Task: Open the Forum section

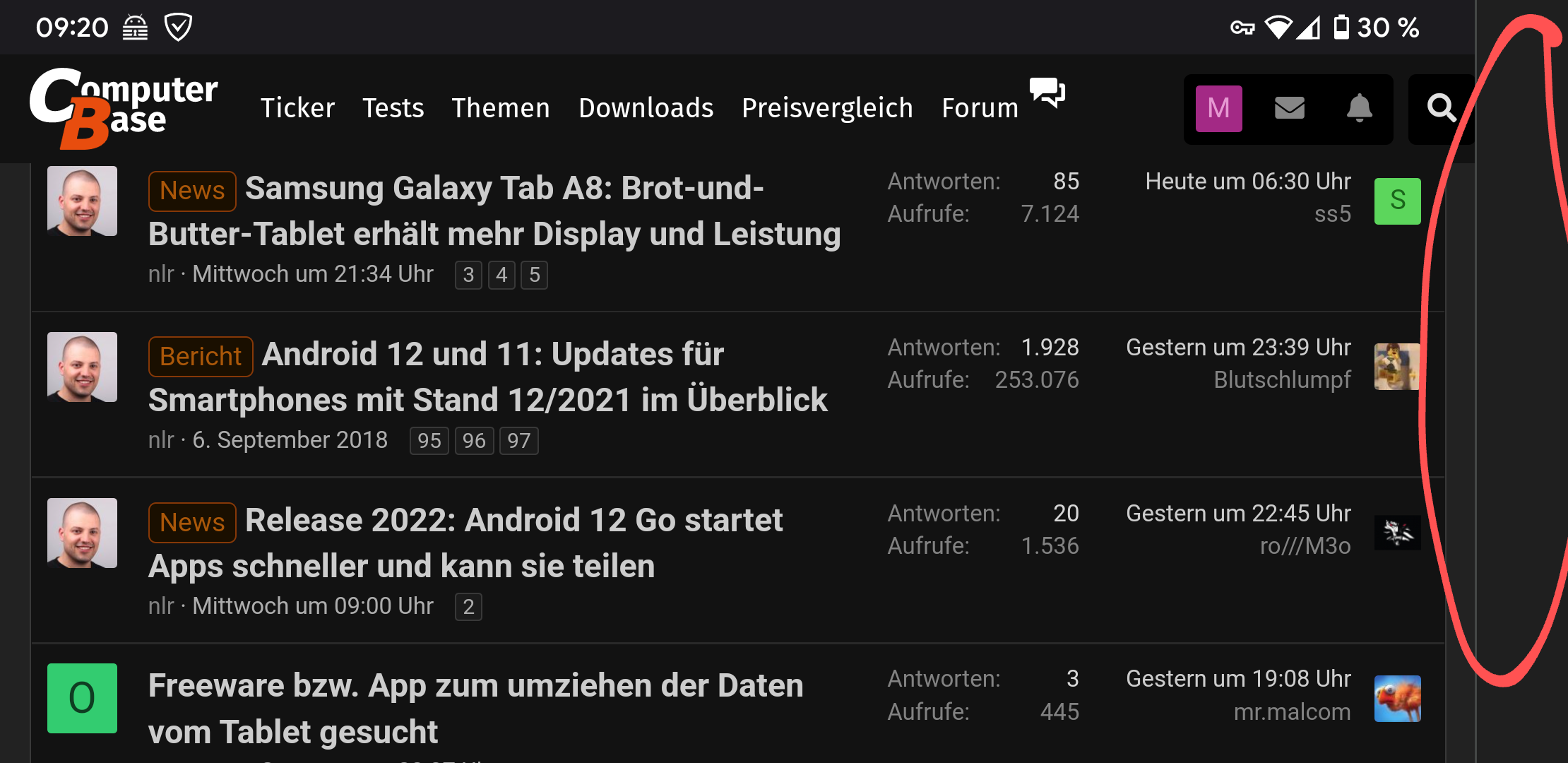Action: click(x=980, y=108)
